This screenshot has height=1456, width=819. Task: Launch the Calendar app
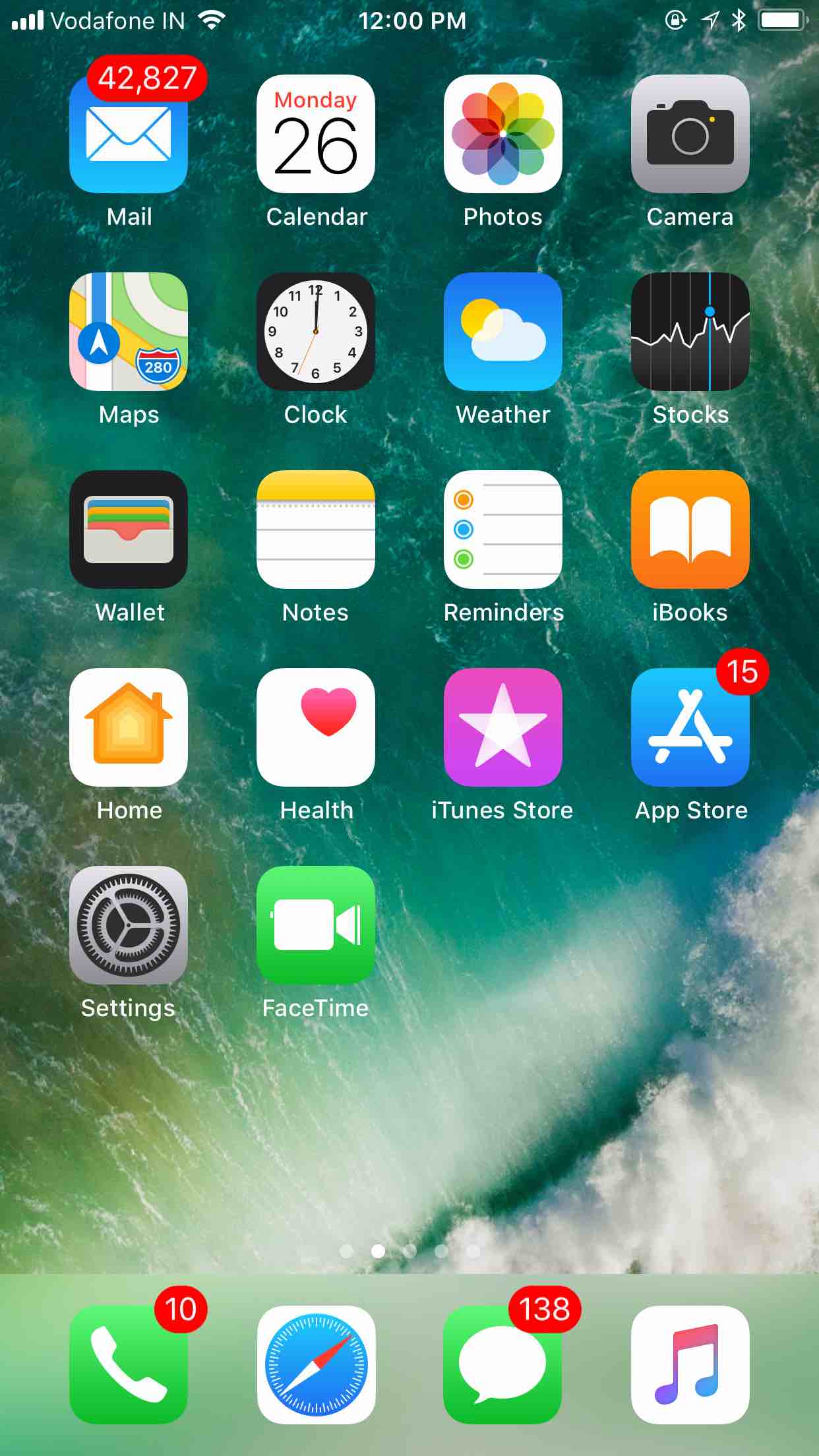point(316,134)
